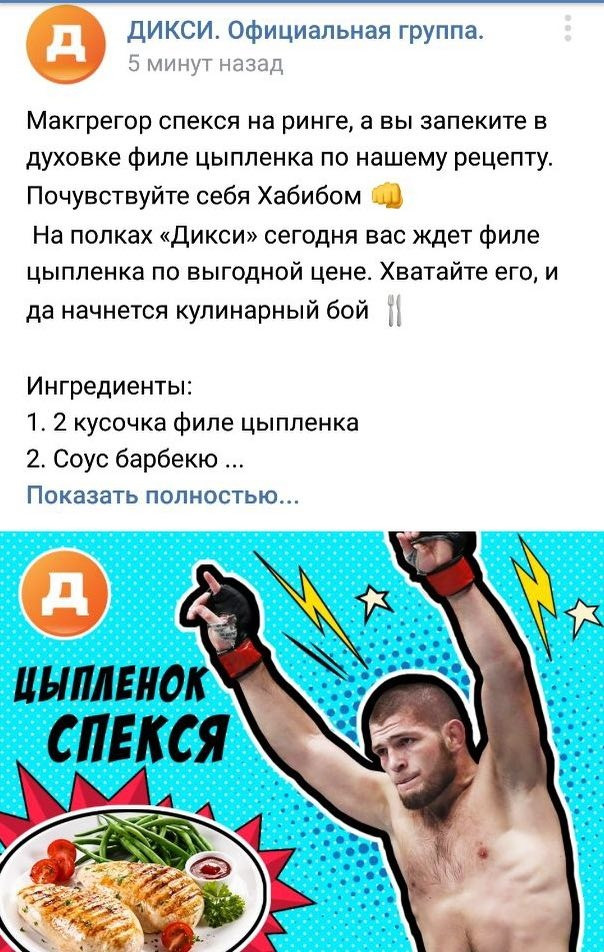Open the ДИКСИ. Официальная группа page
Image resolution: width=604 pixels, height=952 pixels.
[x=306, y=32]
